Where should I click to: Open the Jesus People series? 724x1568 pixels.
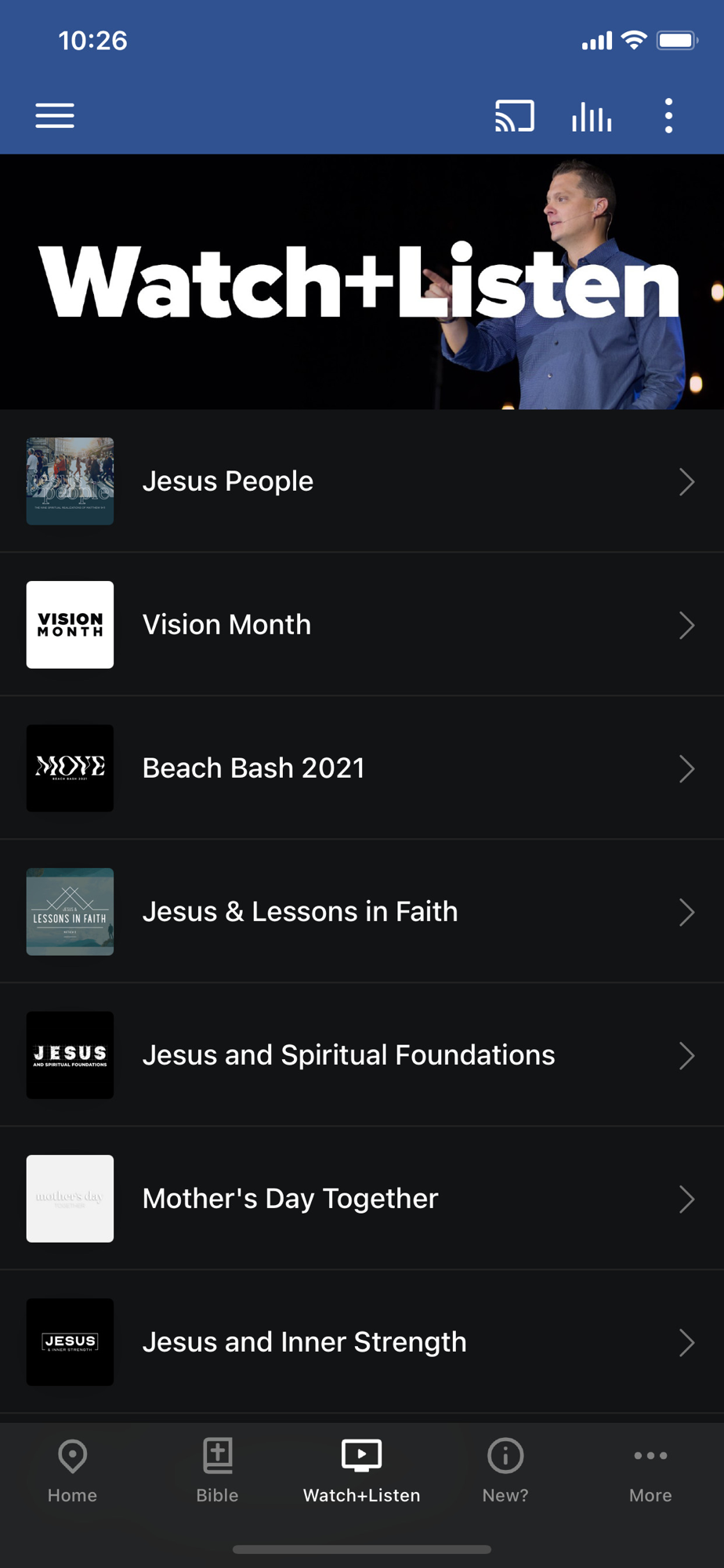[360, 481]
